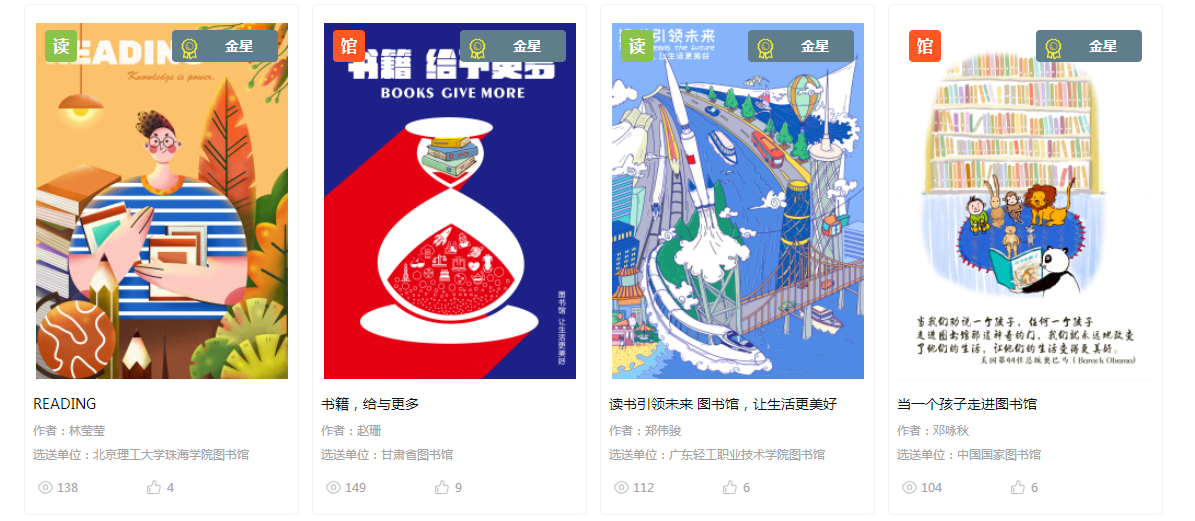Like the 书籍，给与更多 poster

click(x=442, y=487)
